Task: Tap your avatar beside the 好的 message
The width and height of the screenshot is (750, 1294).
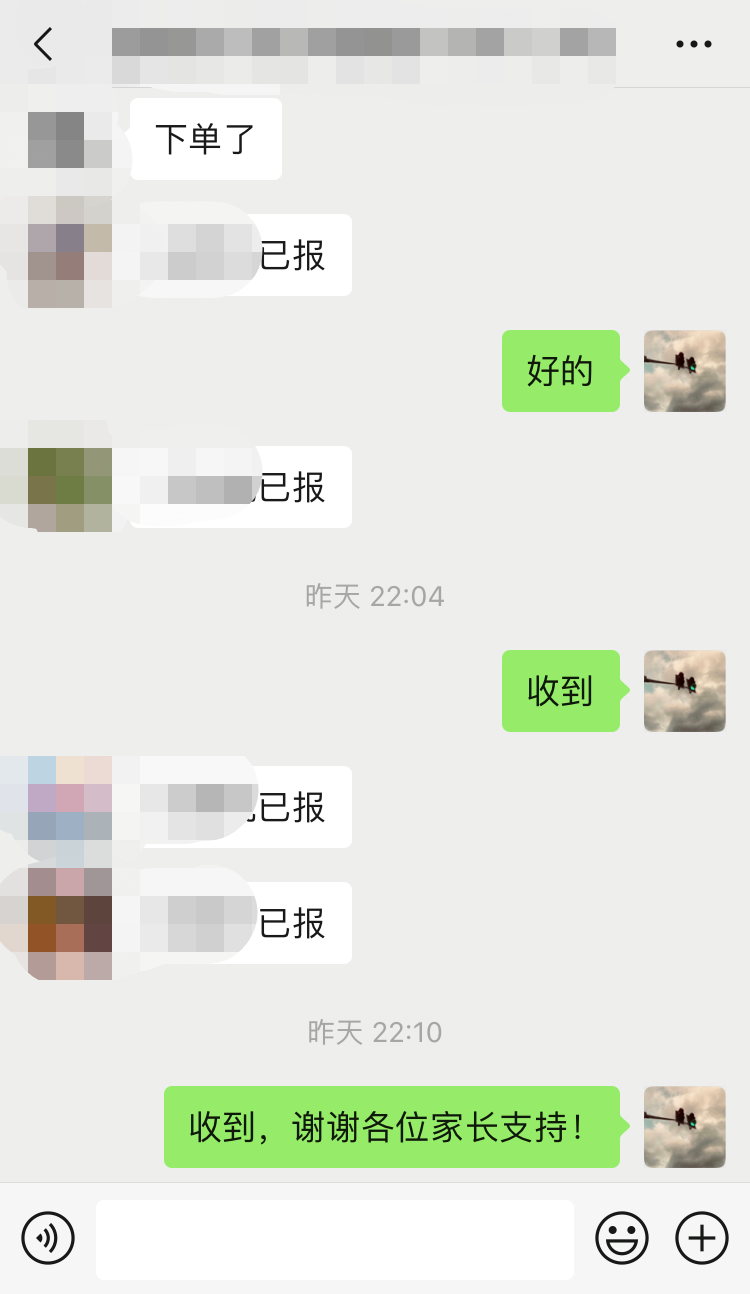Action: [x=684, y=371]
